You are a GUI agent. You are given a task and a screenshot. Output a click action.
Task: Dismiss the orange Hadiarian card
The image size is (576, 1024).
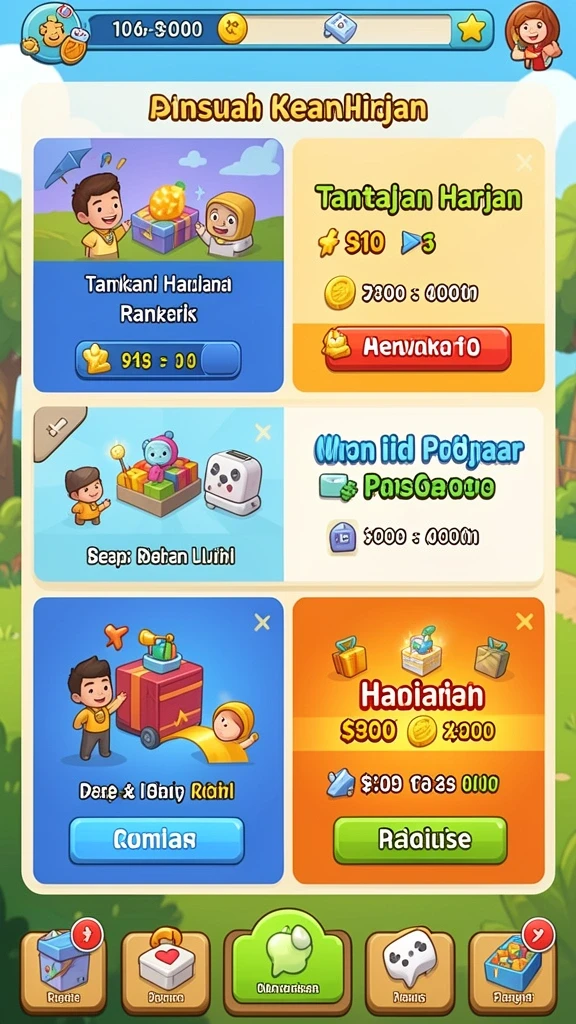(x=524, y=622)
